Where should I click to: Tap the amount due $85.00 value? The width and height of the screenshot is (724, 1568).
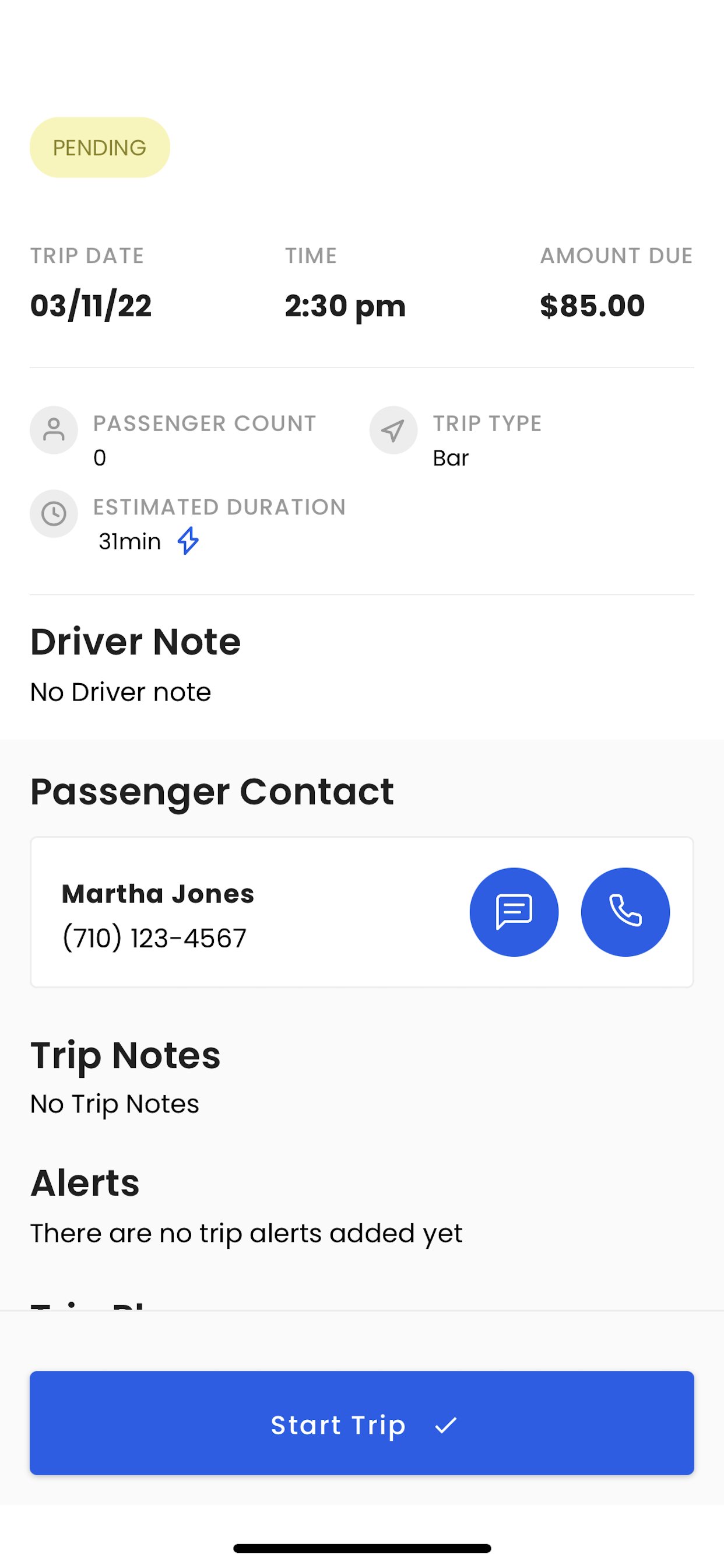coord(593,305)
